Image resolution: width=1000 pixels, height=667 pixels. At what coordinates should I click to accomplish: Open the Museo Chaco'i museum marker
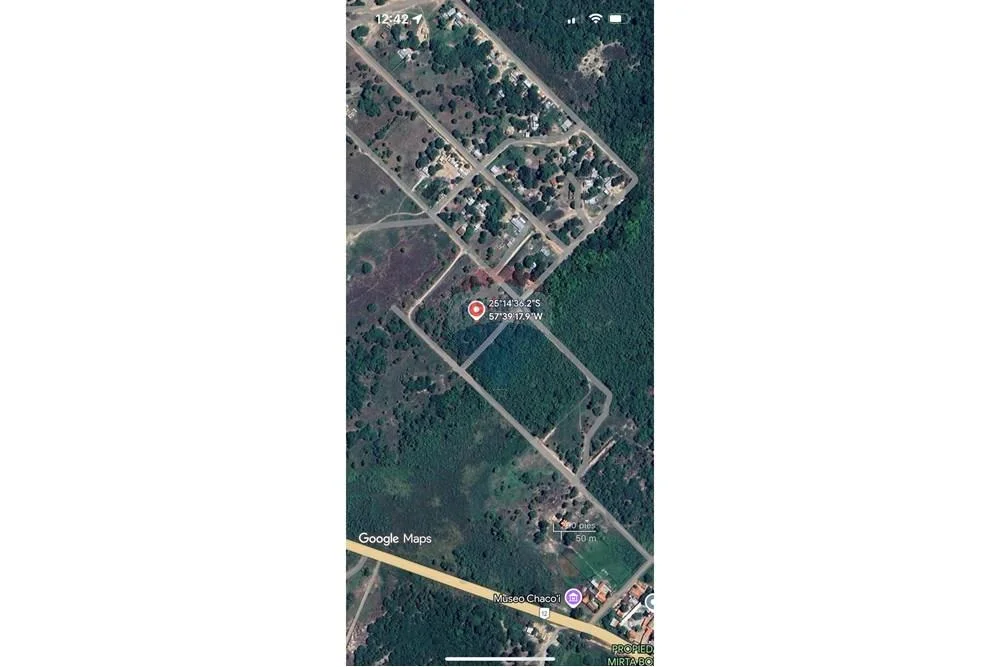point(573,598)
